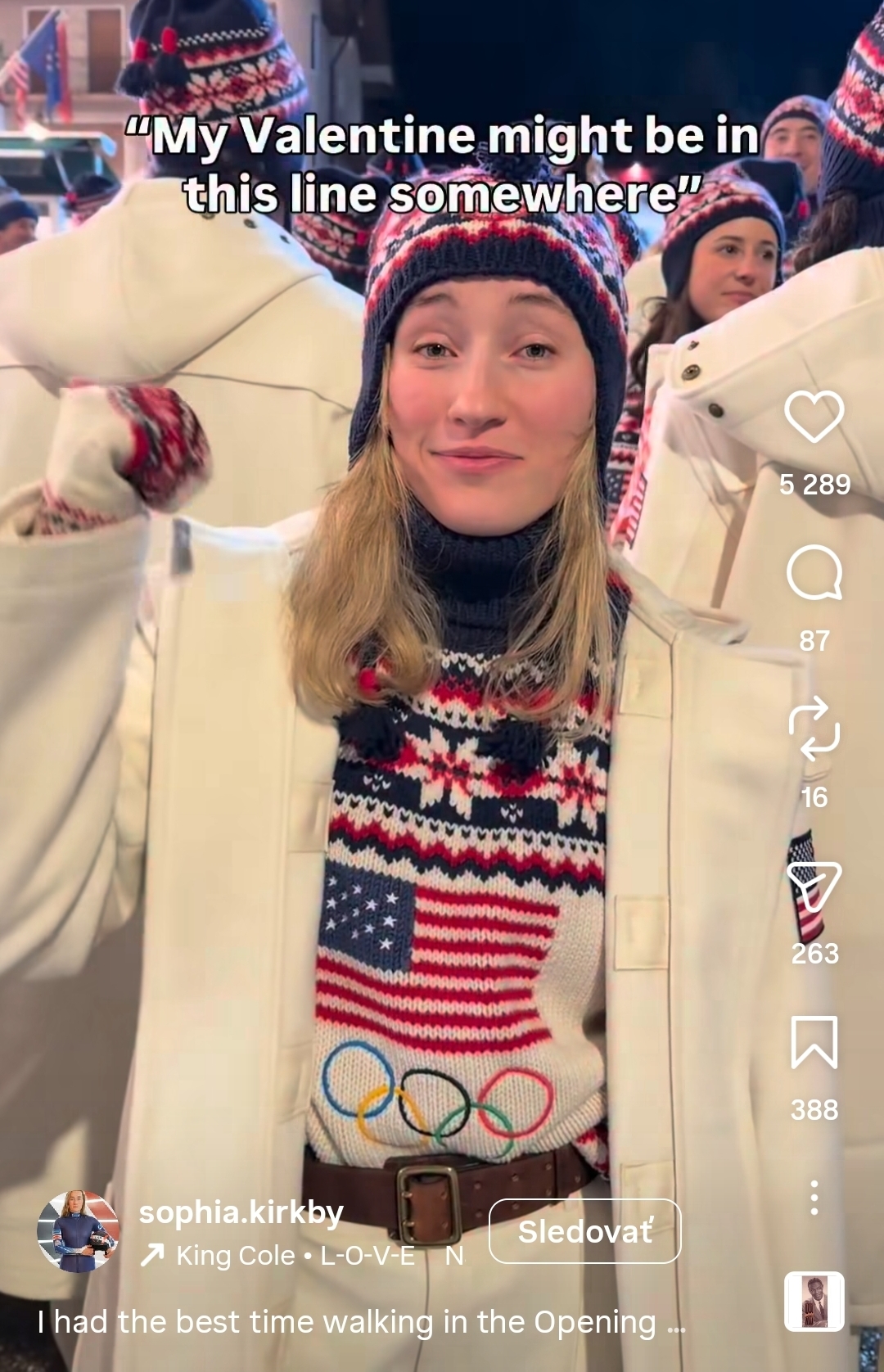Share the reel via the send icon

coord(814,886)
